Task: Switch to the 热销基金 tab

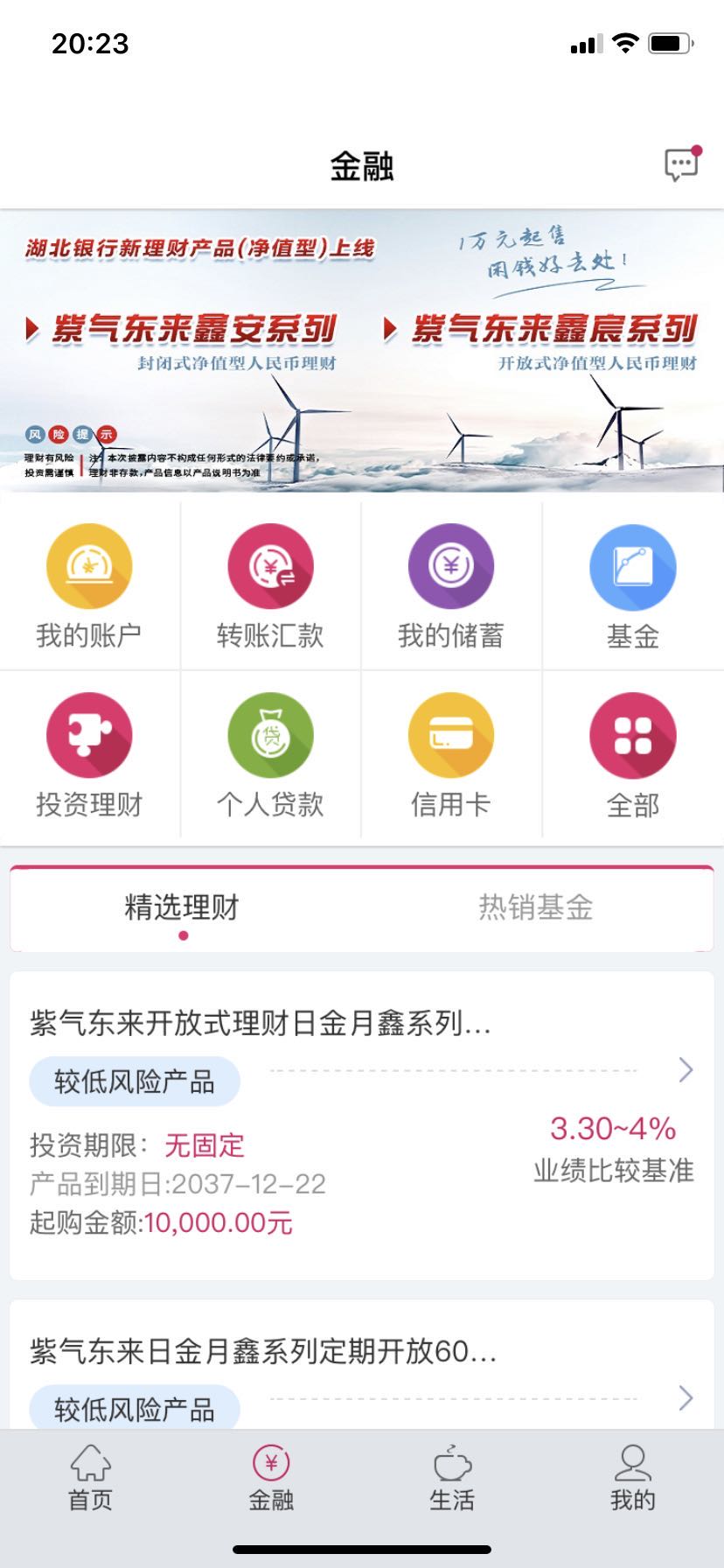Action: tap(537, 907)
